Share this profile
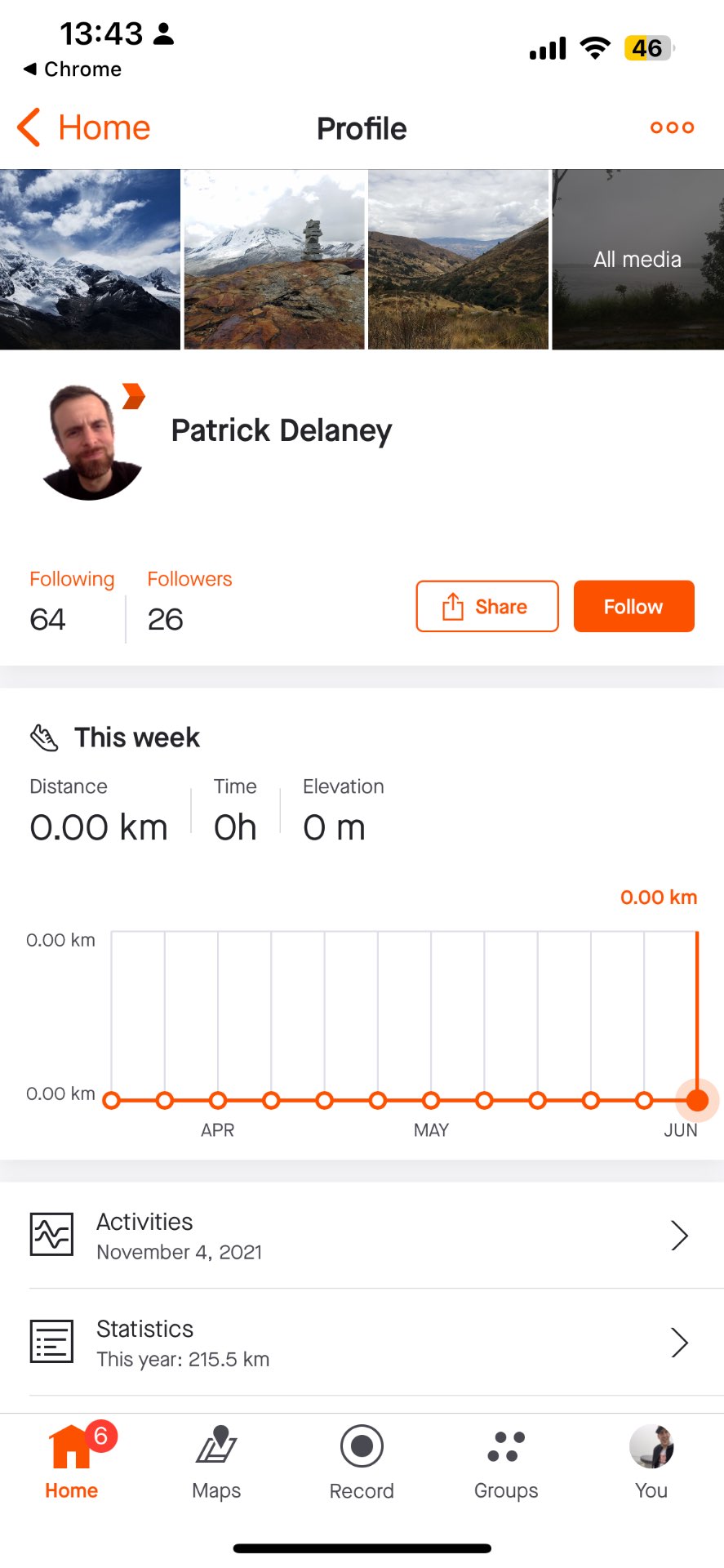Image resolution: width=724 pixels, height=1568 pixels. pyautogui.click(x=487, y=607)
